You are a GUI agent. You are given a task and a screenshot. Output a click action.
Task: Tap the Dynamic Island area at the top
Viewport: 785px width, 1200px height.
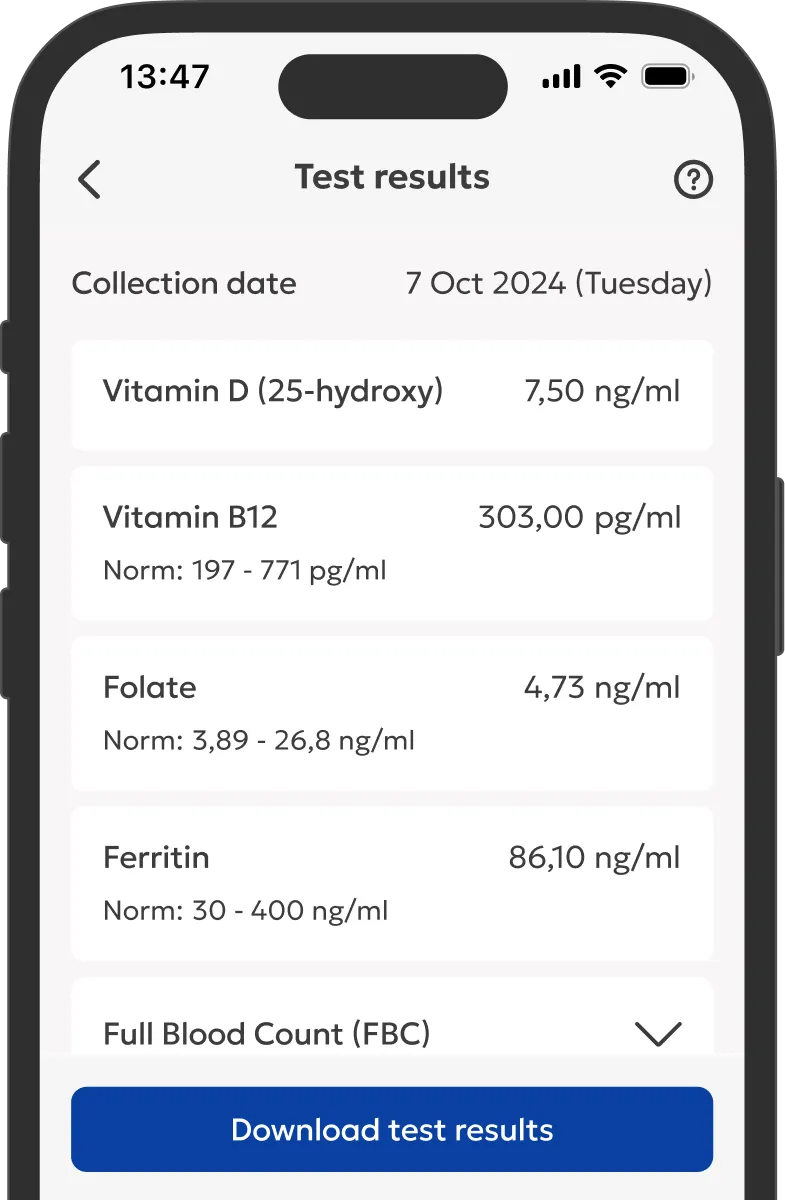[x=392, y=86]
